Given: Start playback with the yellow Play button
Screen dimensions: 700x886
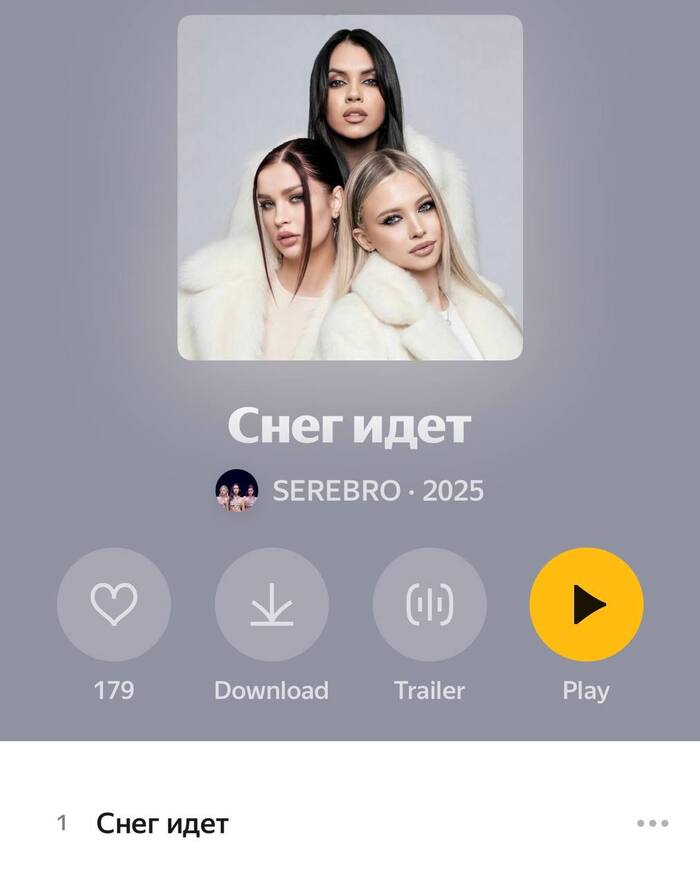Looking at the screenshot, I should click(x=586, y=604).
